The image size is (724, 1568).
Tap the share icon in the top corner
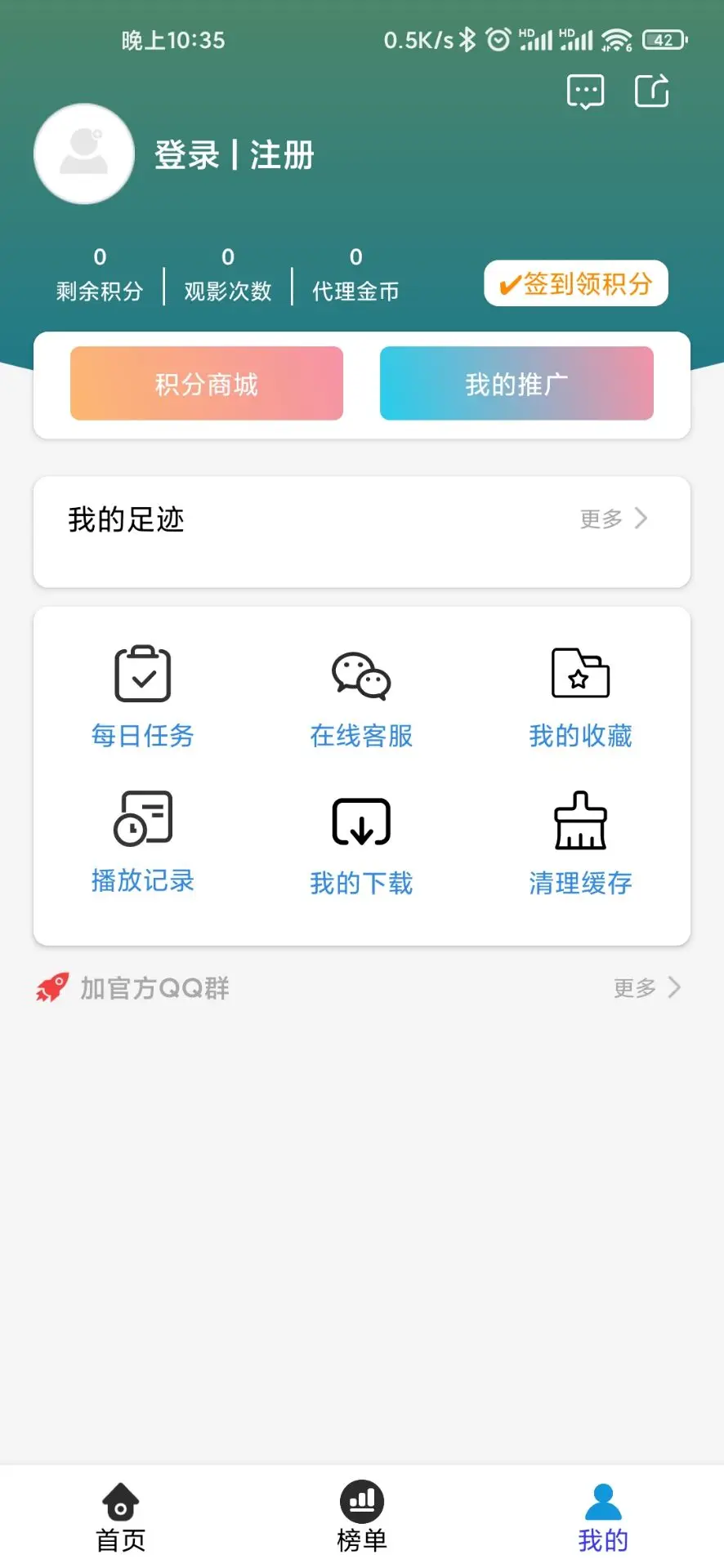click(651, 91)
